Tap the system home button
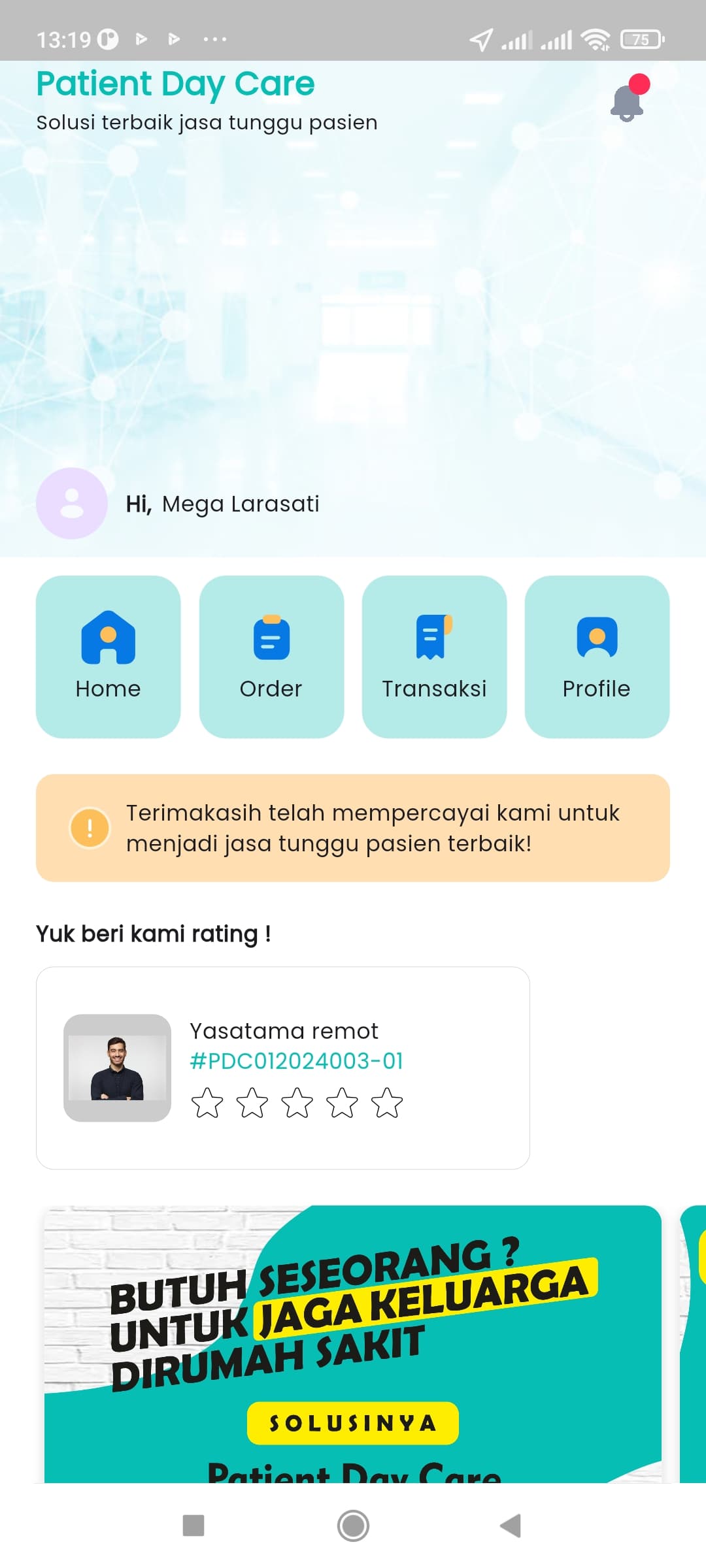706x1568 pixels. tap(353, 1526)
